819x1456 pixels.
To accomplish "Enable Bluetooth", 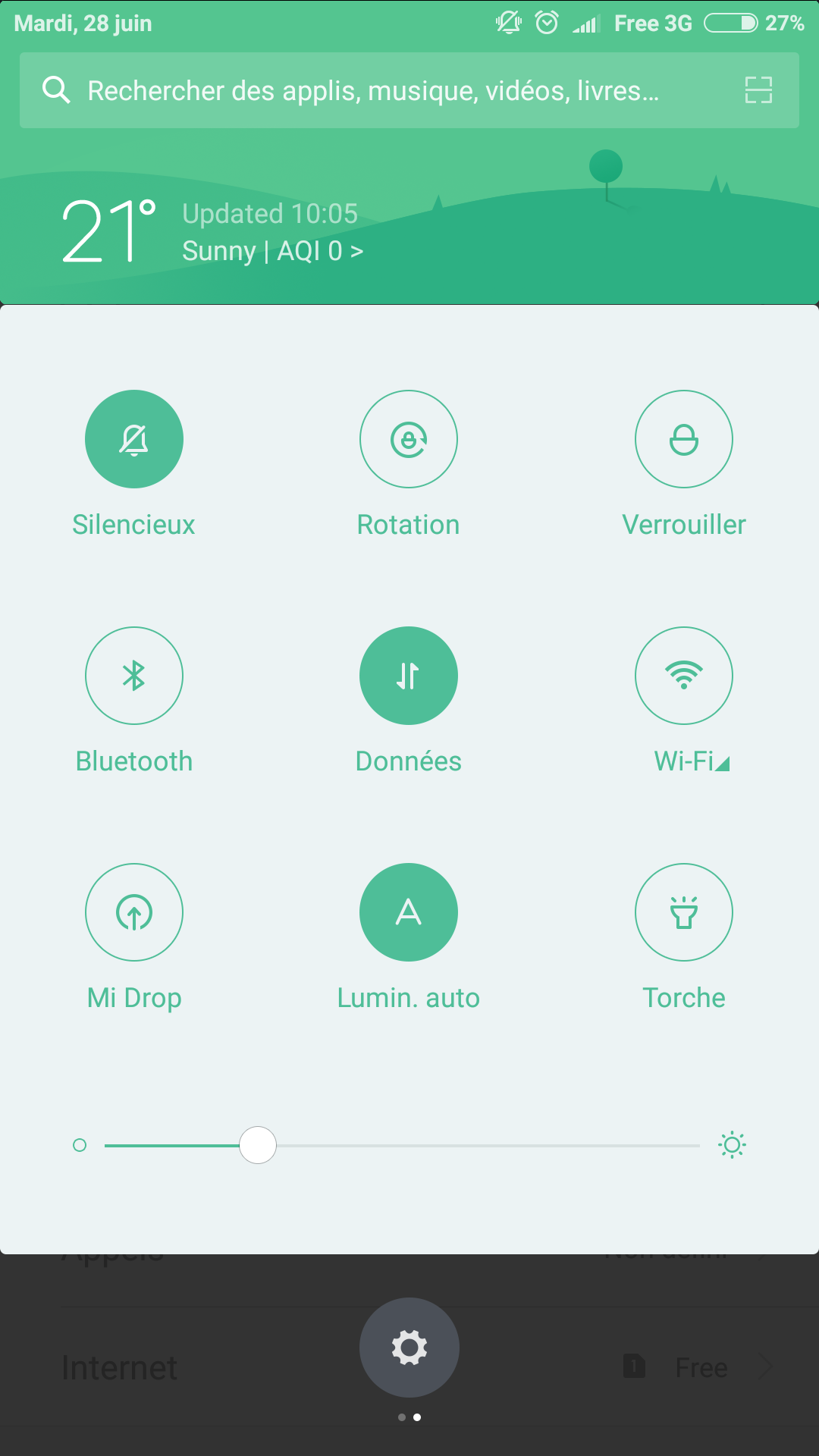I will click(x=134, y=676).
